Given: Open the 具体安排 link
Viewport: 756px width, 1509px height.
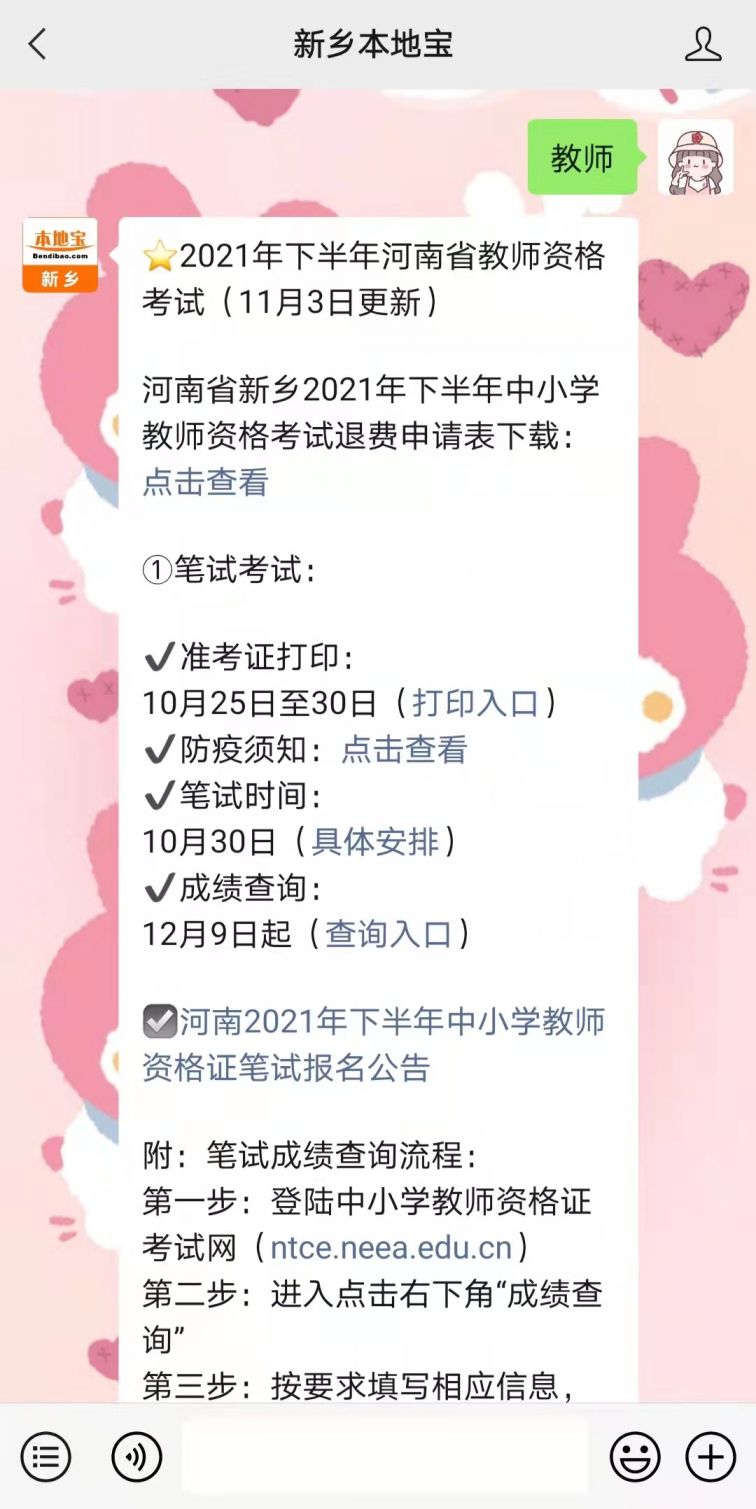Looking at the screenshot, I should coord(375,841).
